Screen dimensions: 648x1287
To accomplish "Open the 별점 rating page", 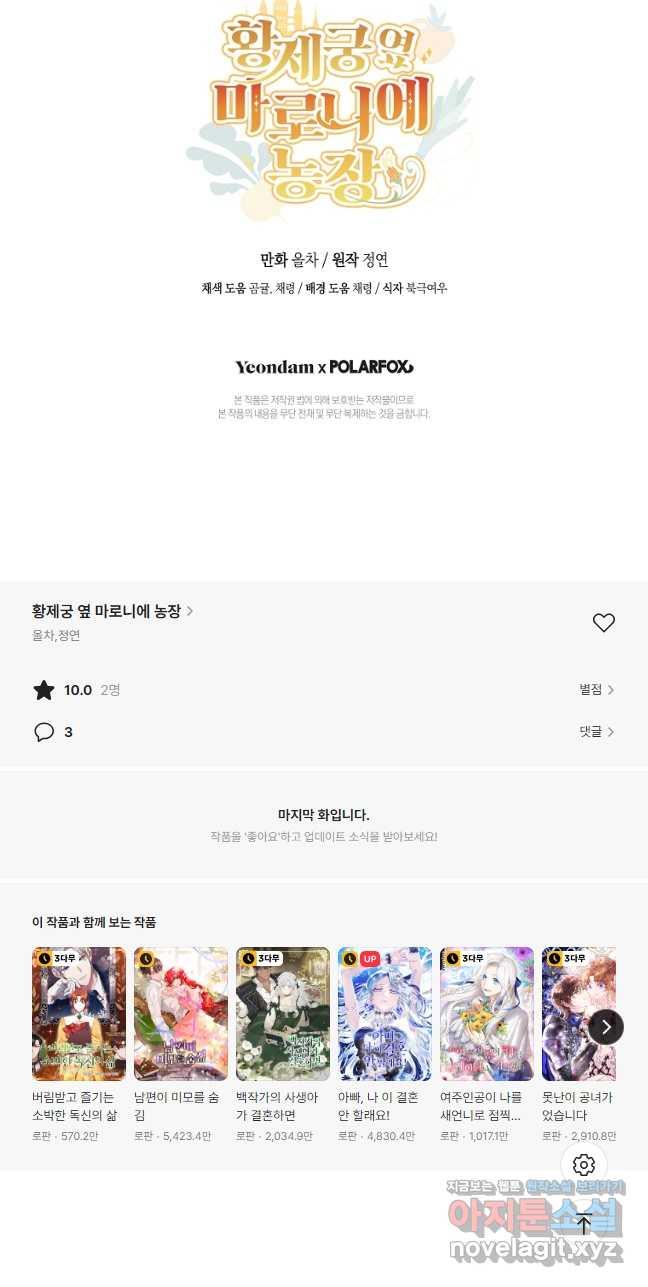I will click(x=597, y=690).
